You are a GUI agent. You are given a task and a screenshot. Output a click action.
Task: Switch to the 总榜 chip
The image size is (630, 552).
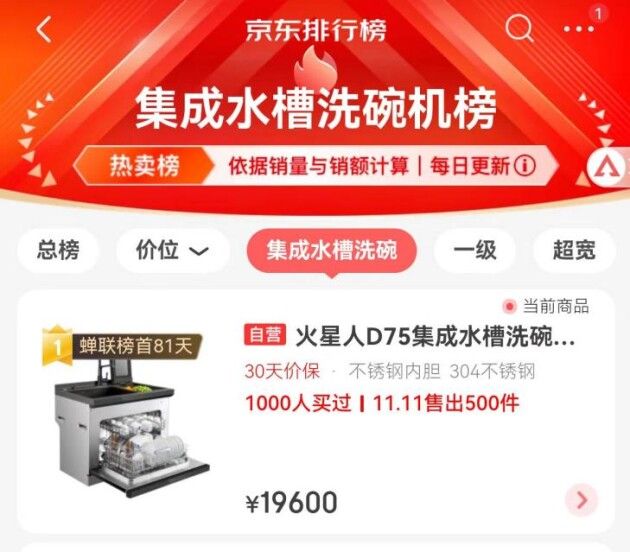click(x=58, y=250)
